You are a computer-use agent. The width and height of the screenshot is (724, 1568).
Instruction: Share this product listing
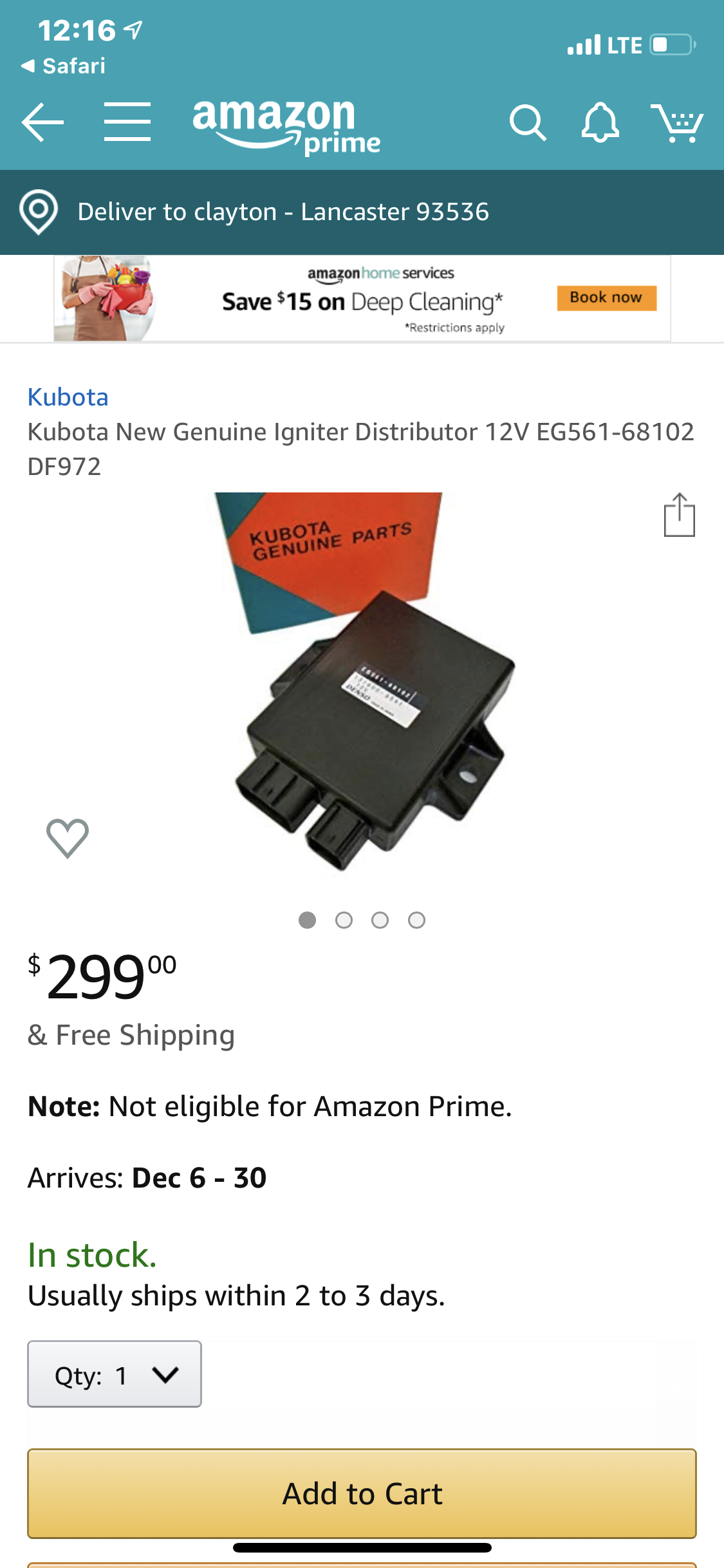click(679, 515)
